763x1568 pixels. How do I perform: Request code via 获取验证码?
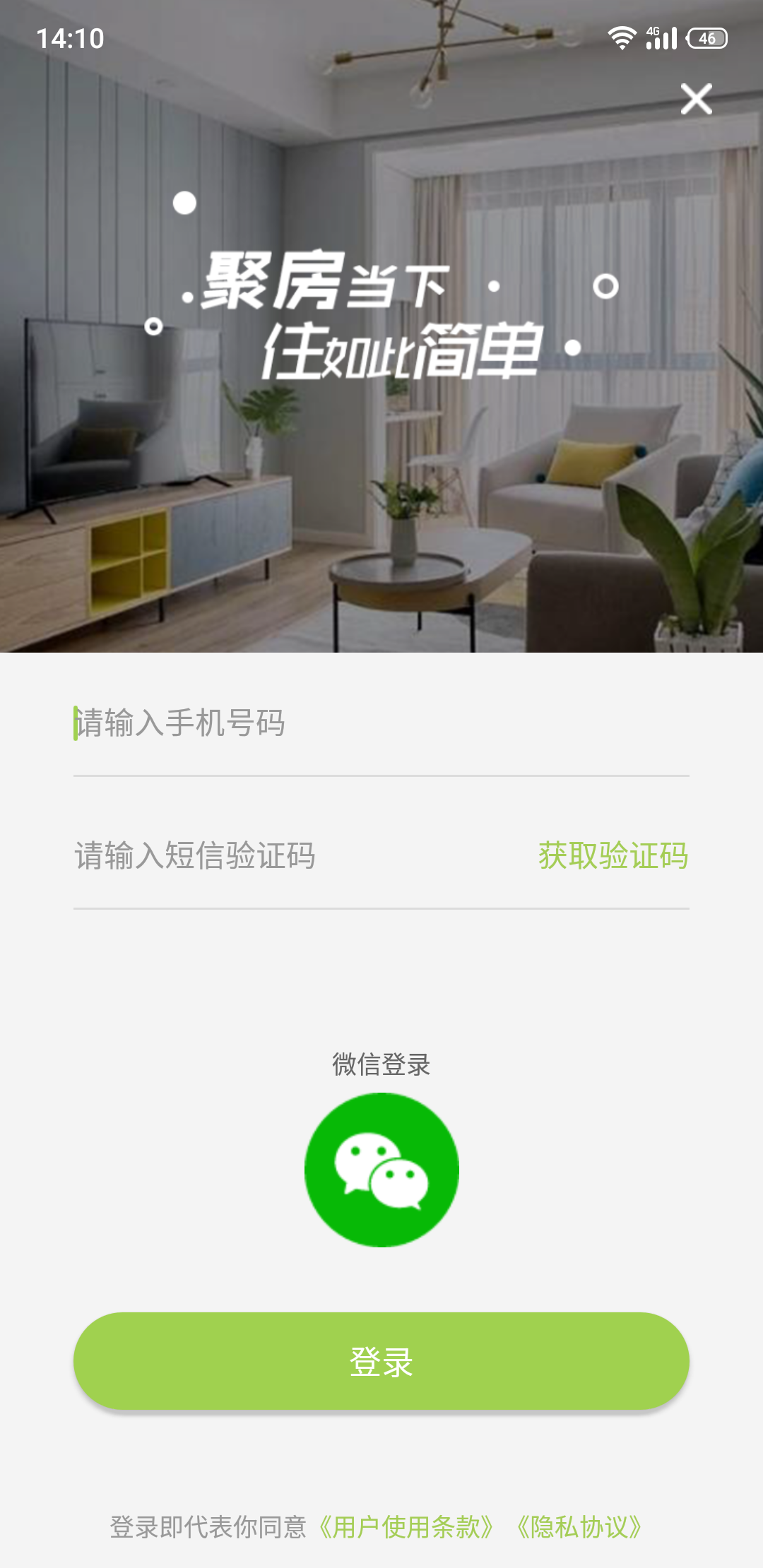(x=613, y=855)
